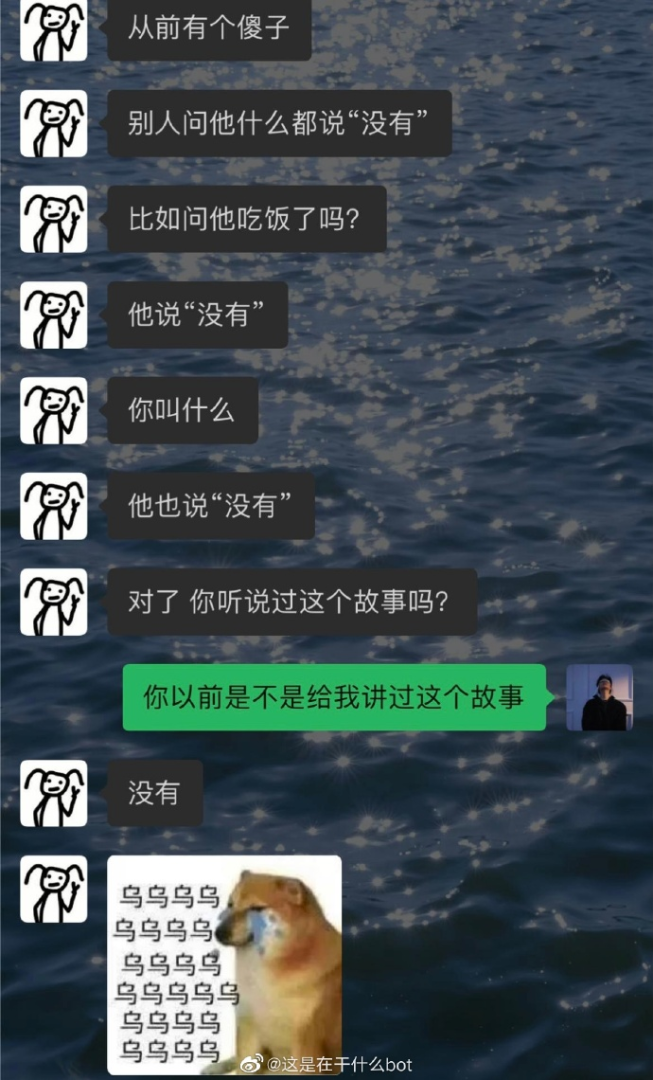
Task: Tap the sender's avatar beside "从前有个傻子"
Action: [54, 28]
